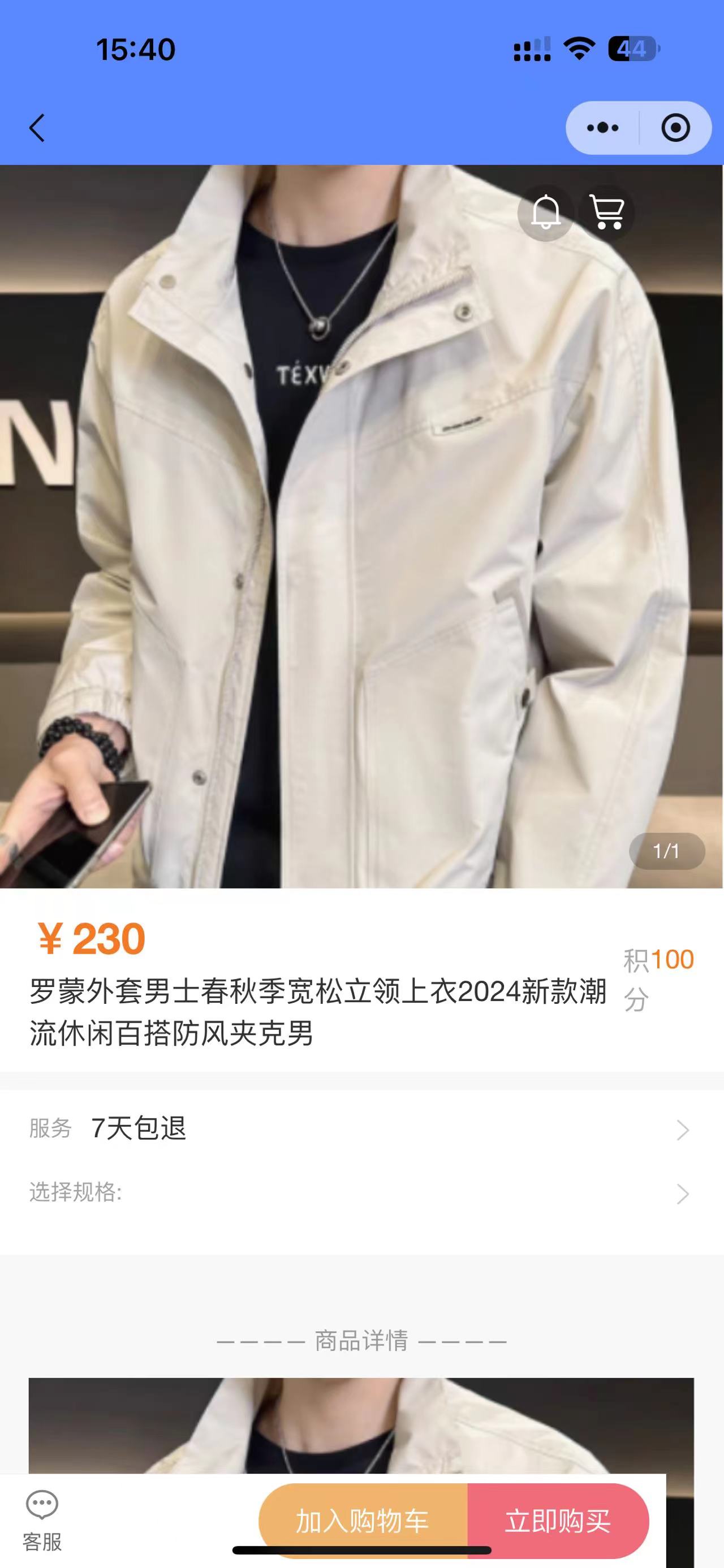View the main product image of the jacket

click(x=361, y=526)
